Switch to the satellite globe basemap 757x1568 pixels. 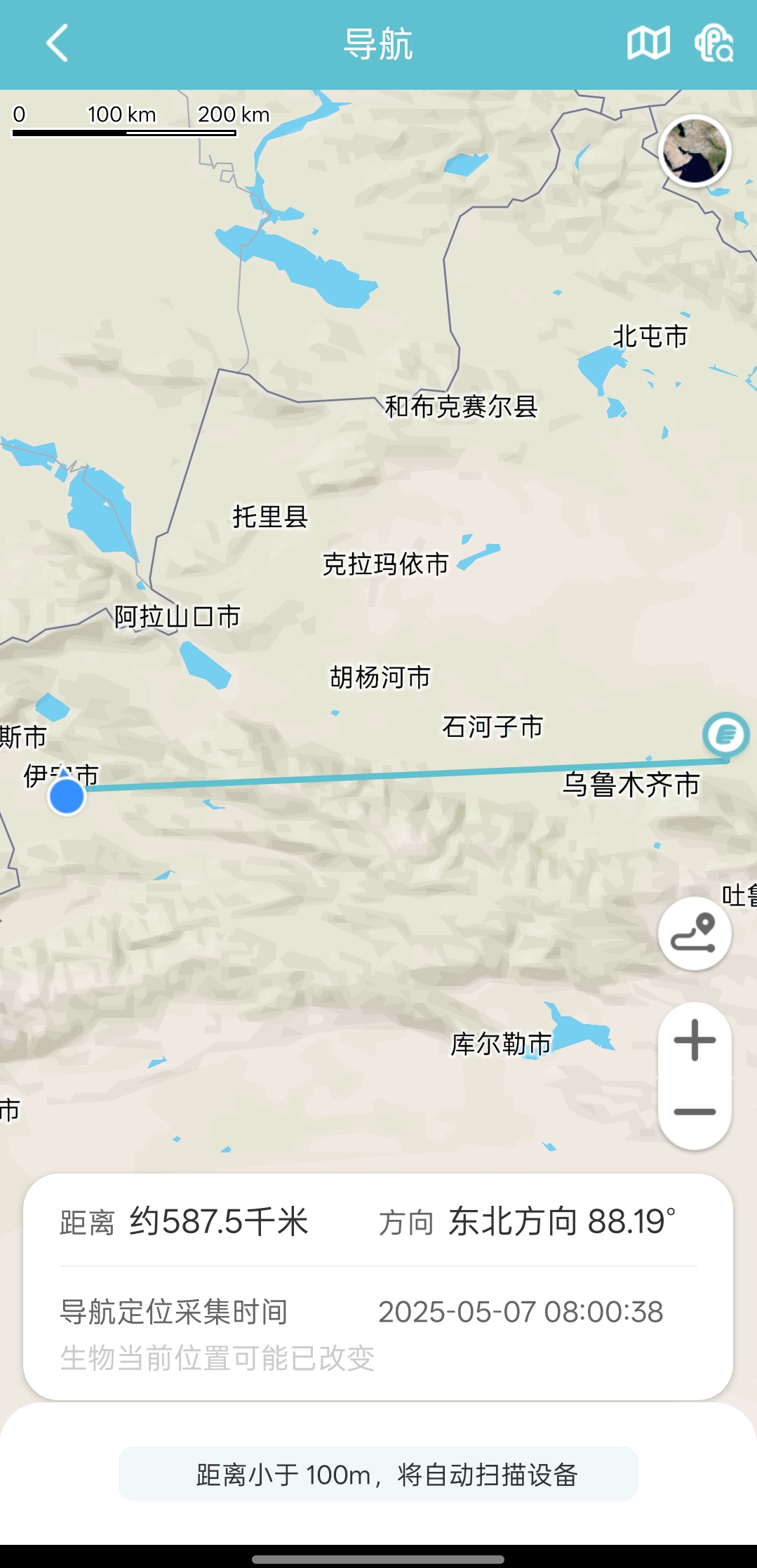tap(695, 151)
